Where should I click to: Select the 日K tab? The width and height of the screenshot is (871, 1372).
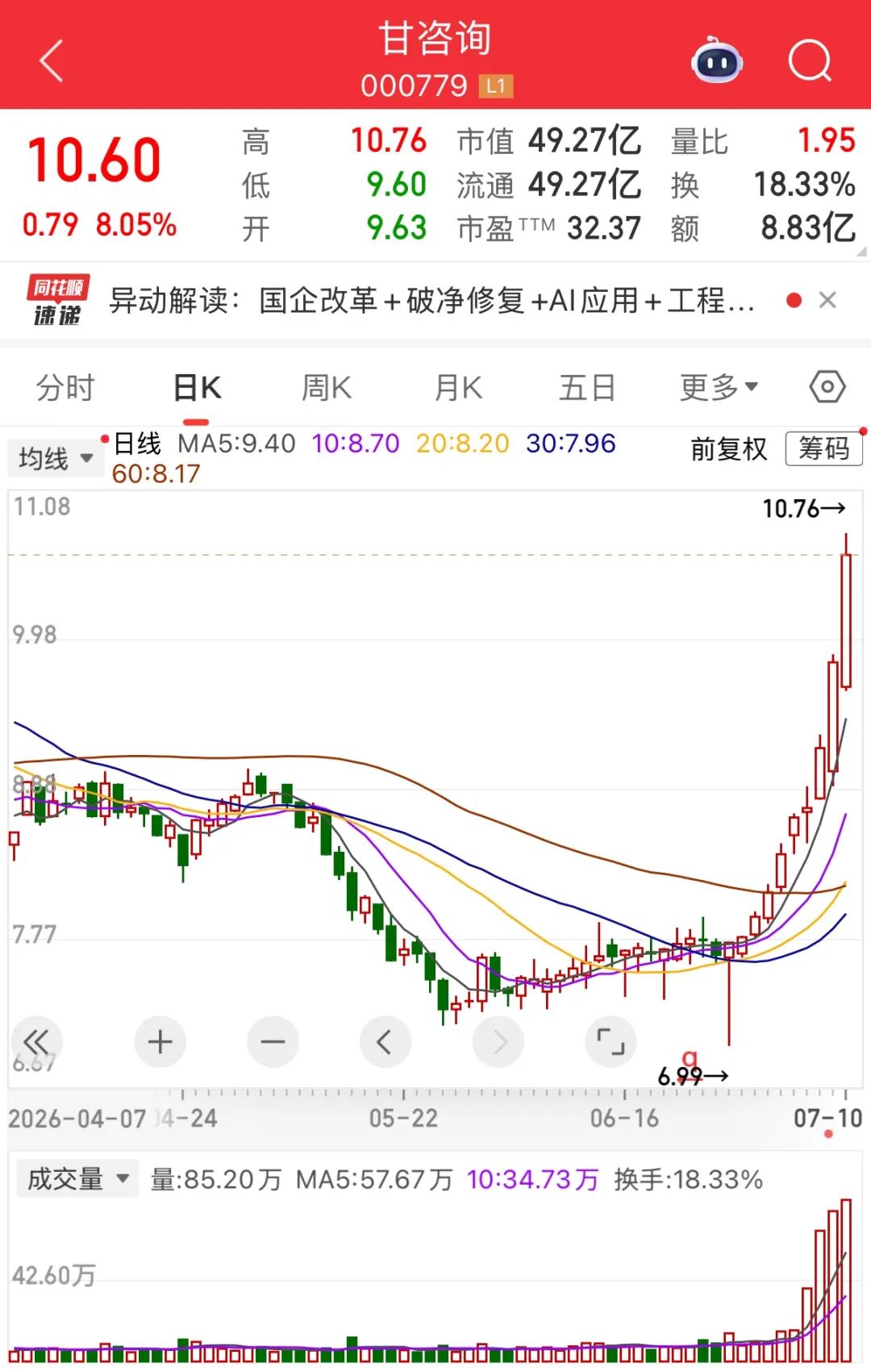click(197, 388)
